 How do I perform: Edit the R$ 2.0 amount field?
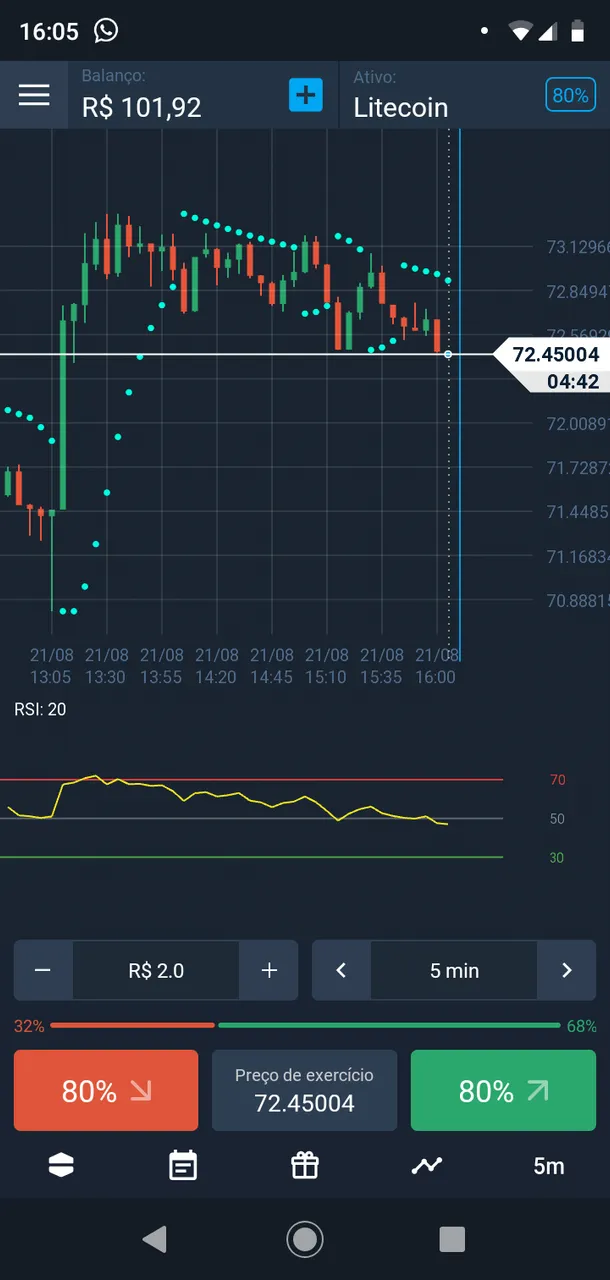pos(156,970)
